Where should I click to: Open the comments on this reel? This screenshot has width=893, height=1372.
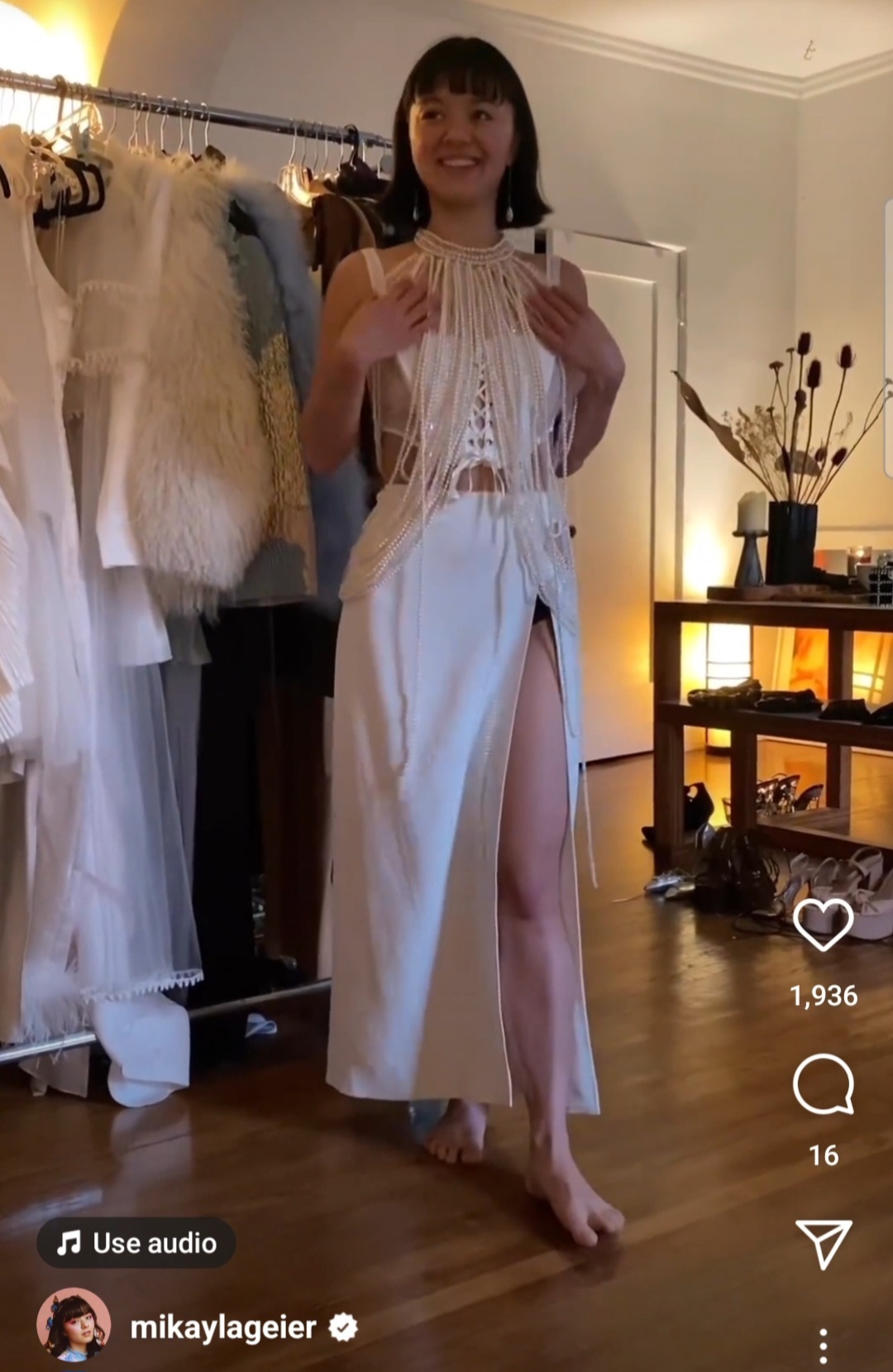pos(823,1083)
